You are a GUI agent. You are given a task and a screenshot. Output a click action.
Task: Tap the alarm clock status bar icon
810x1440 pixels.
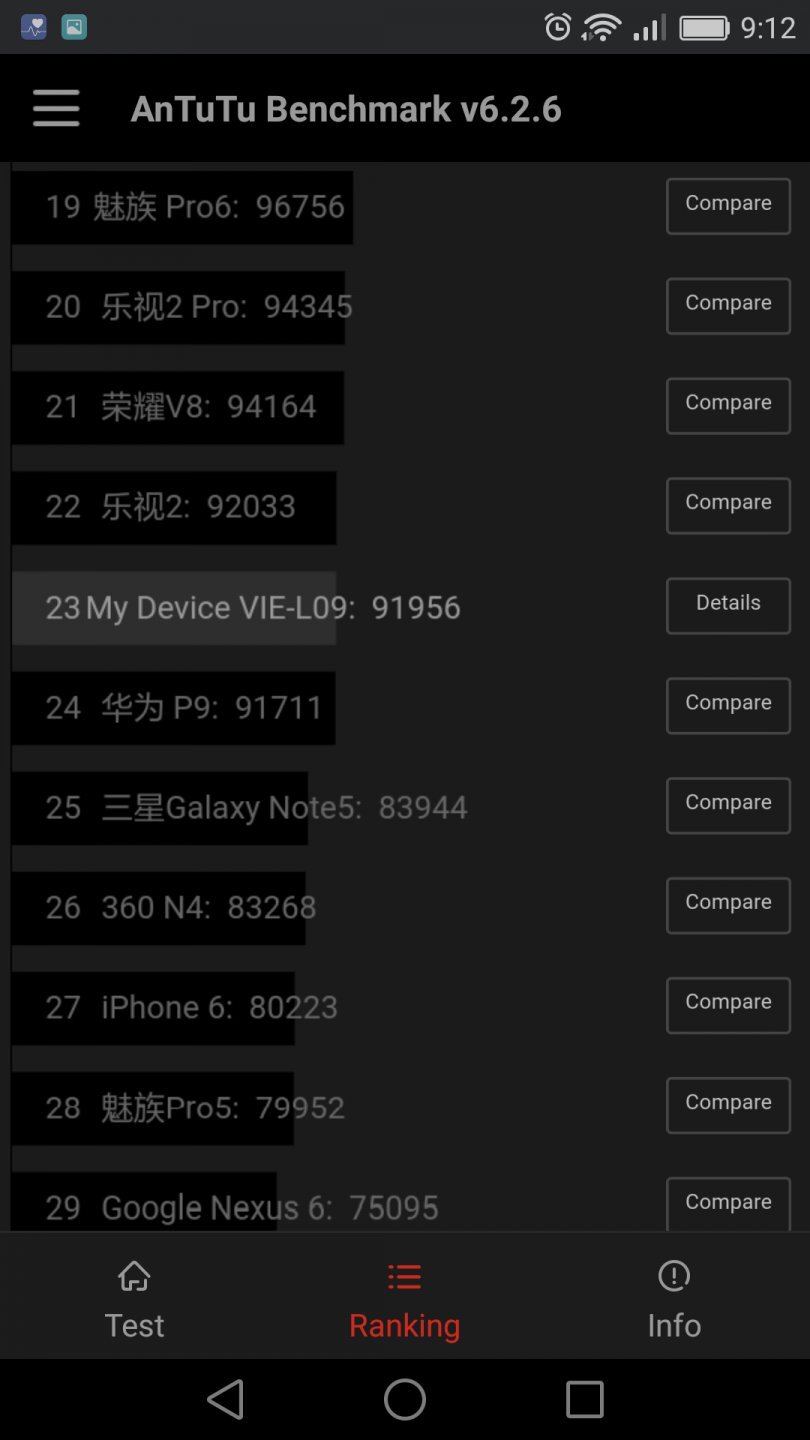[x=557, y=27]
